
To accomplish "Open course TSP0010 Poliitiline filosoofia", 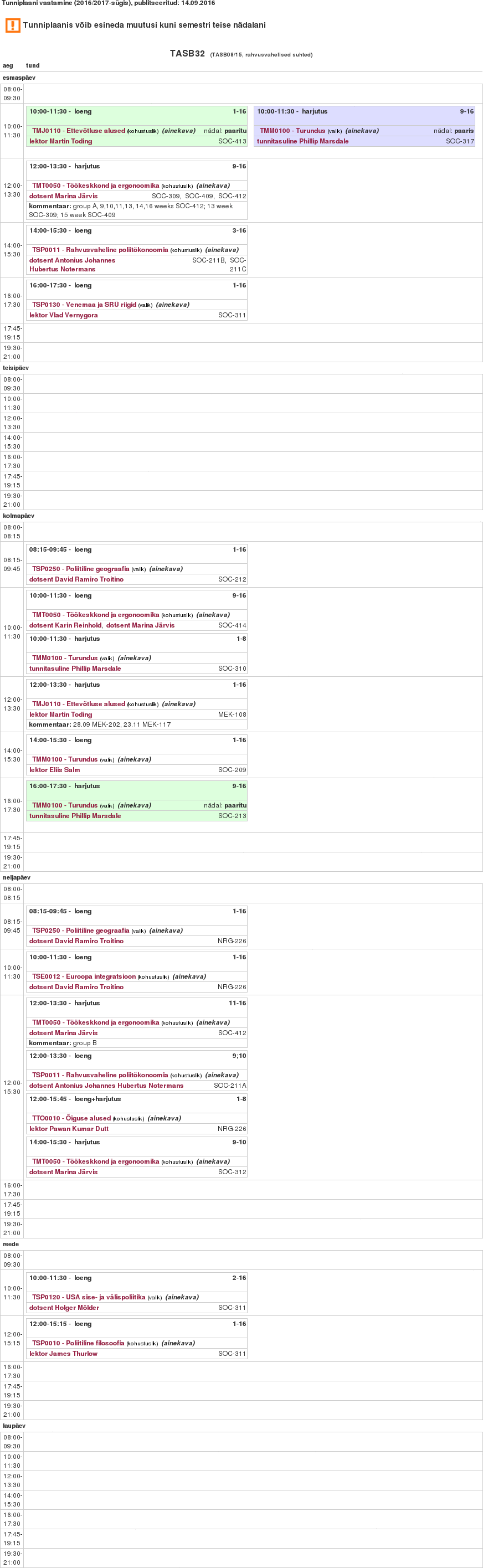I will coord(78,1343).
